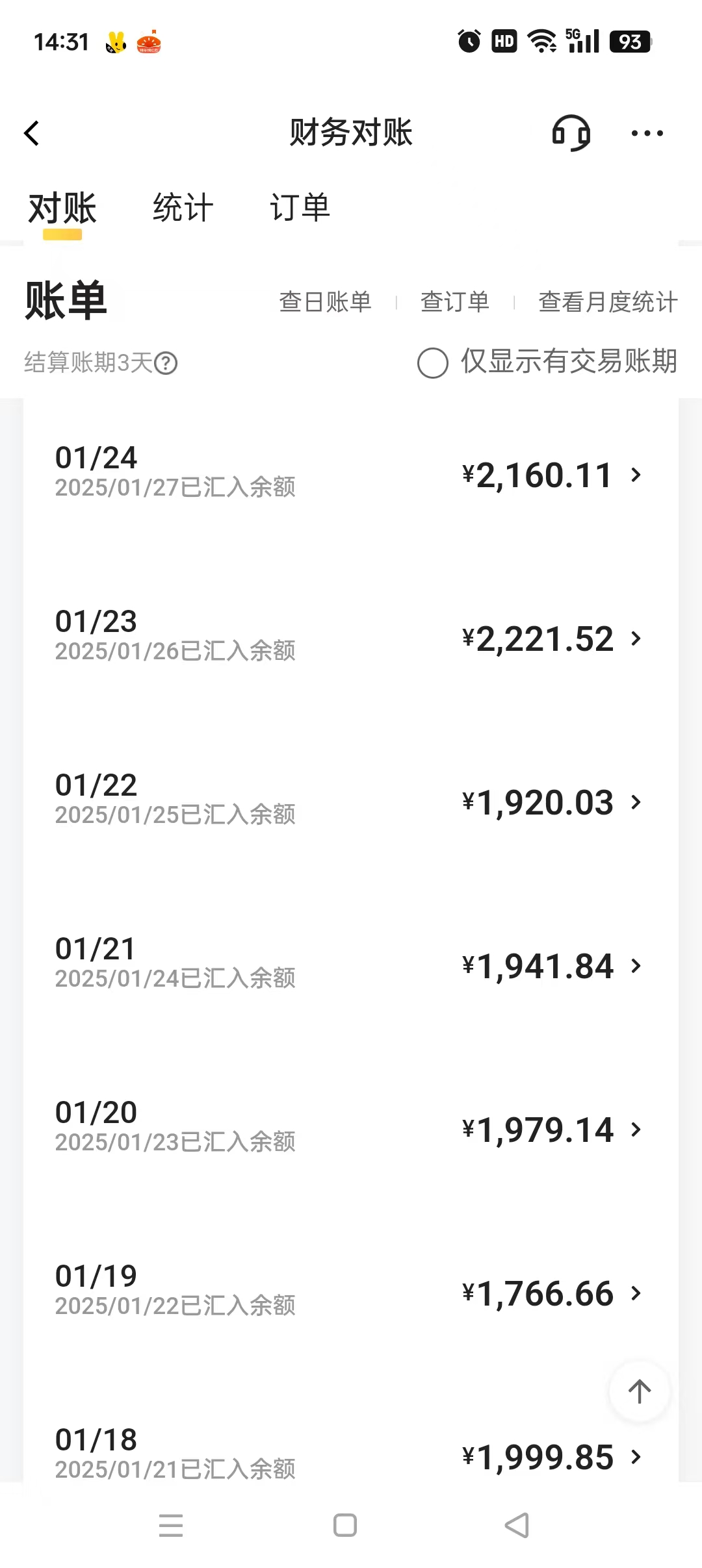View the 01/22 bill of ¥1,920.03
This screenshot has height=1568, width=702.
[351, 800]
